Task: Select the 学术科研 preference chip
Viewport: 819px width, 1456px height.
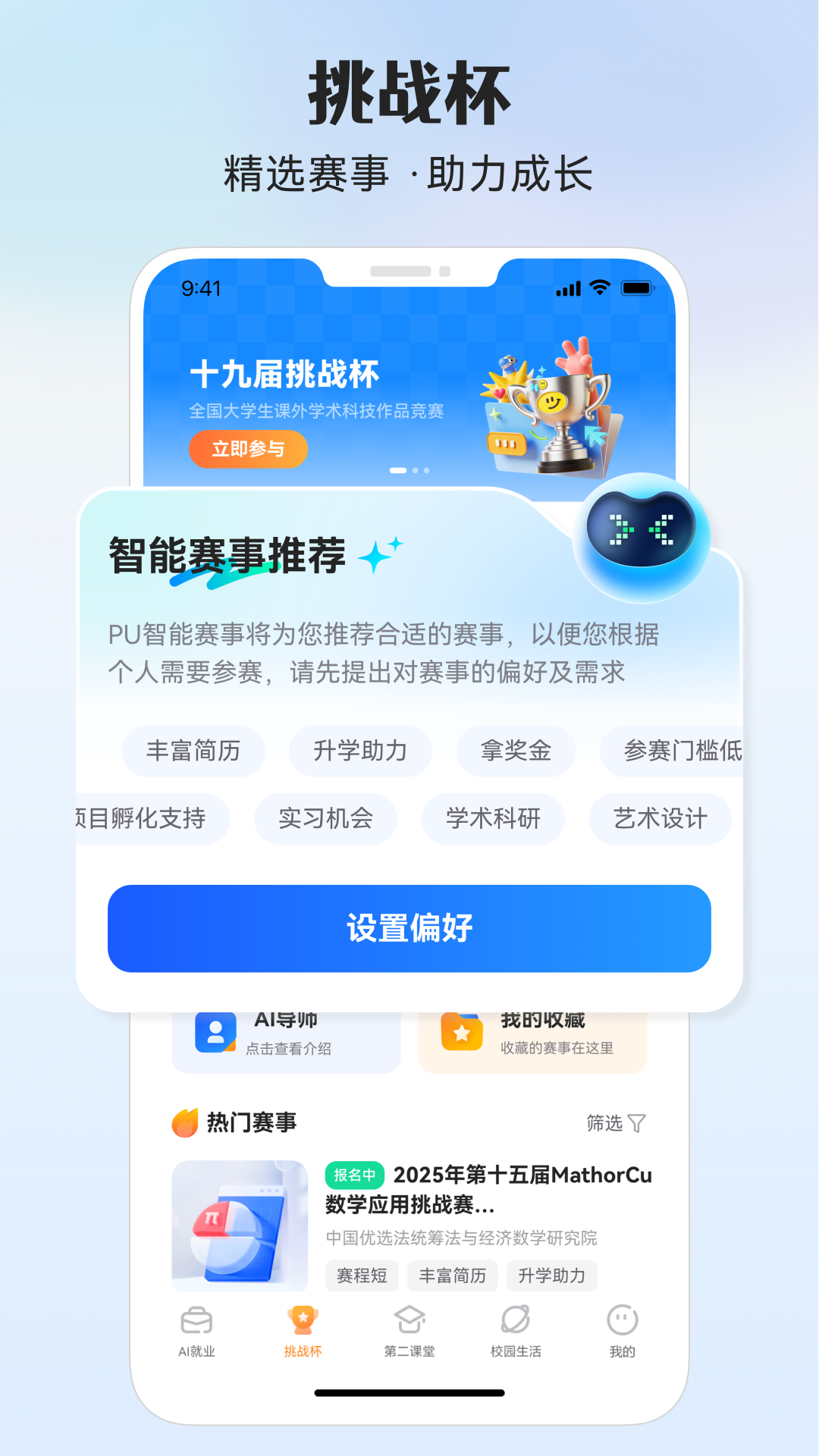Action: coord(492,818)
